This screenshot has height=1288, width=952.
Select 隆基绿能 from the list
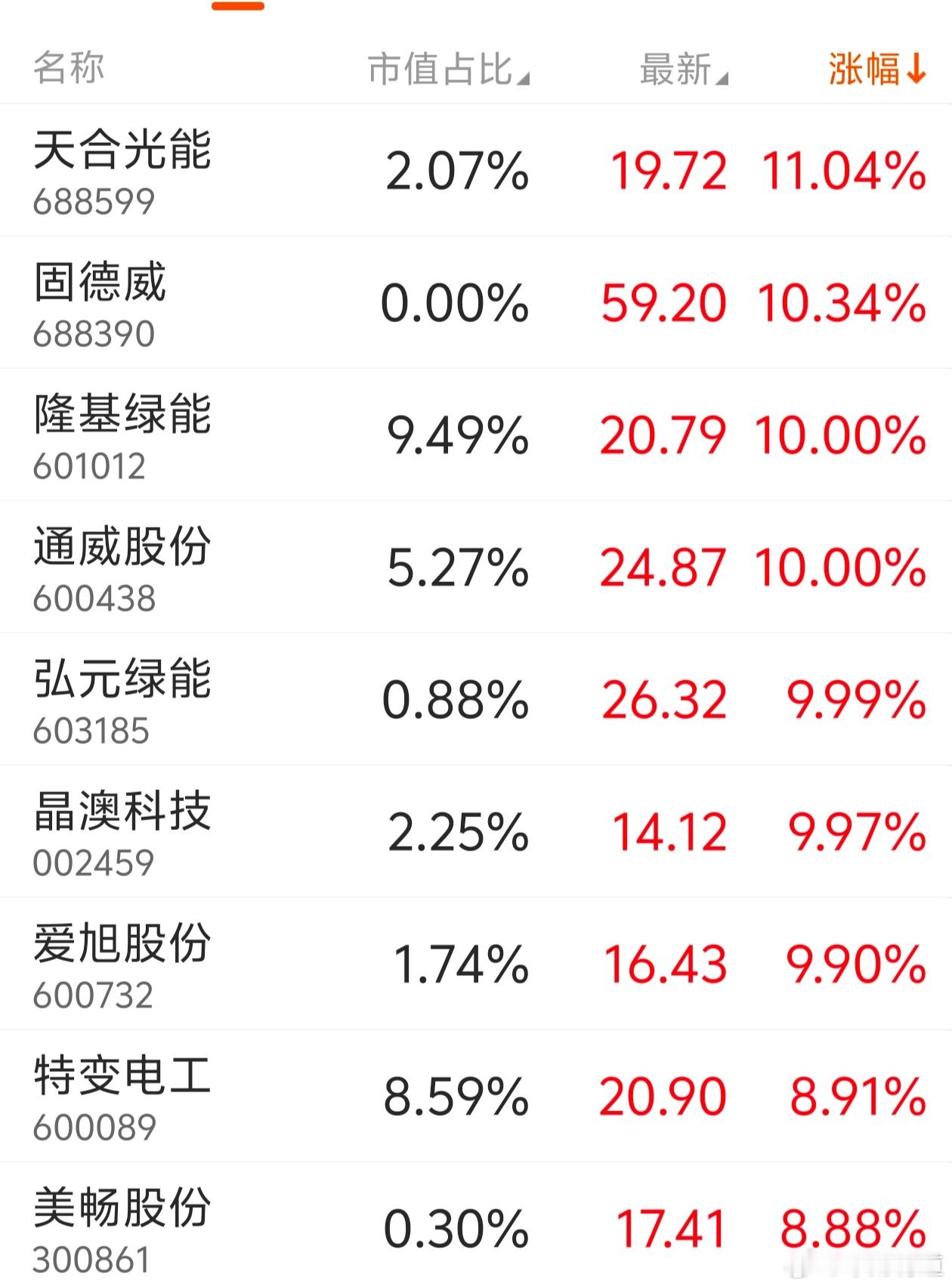[123, 433]
